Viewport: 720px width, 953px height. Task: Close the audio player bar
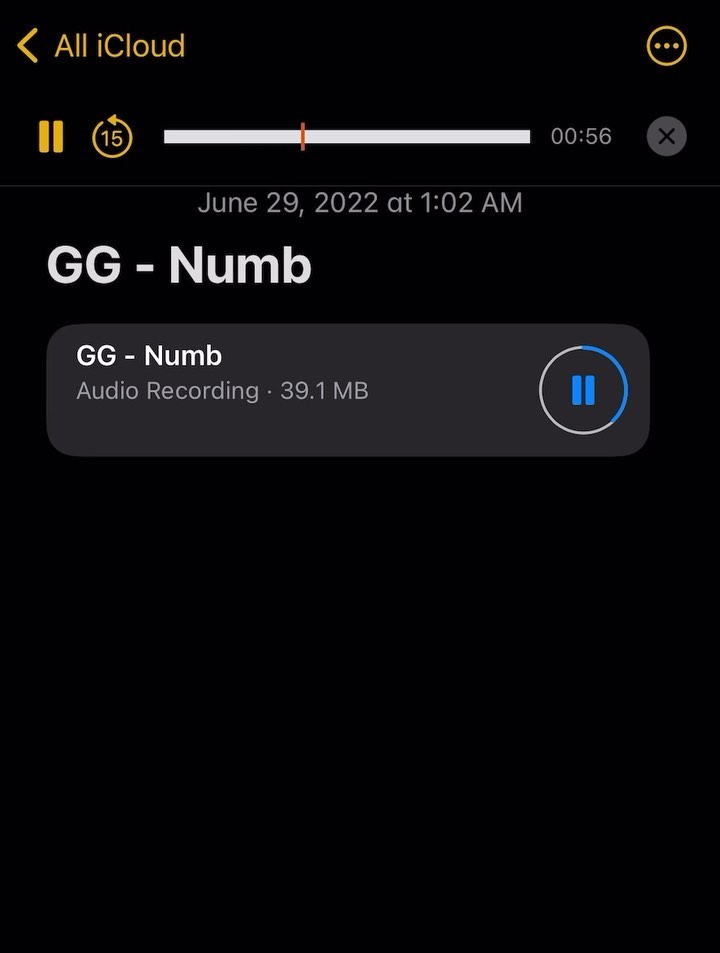click(666, 136)
